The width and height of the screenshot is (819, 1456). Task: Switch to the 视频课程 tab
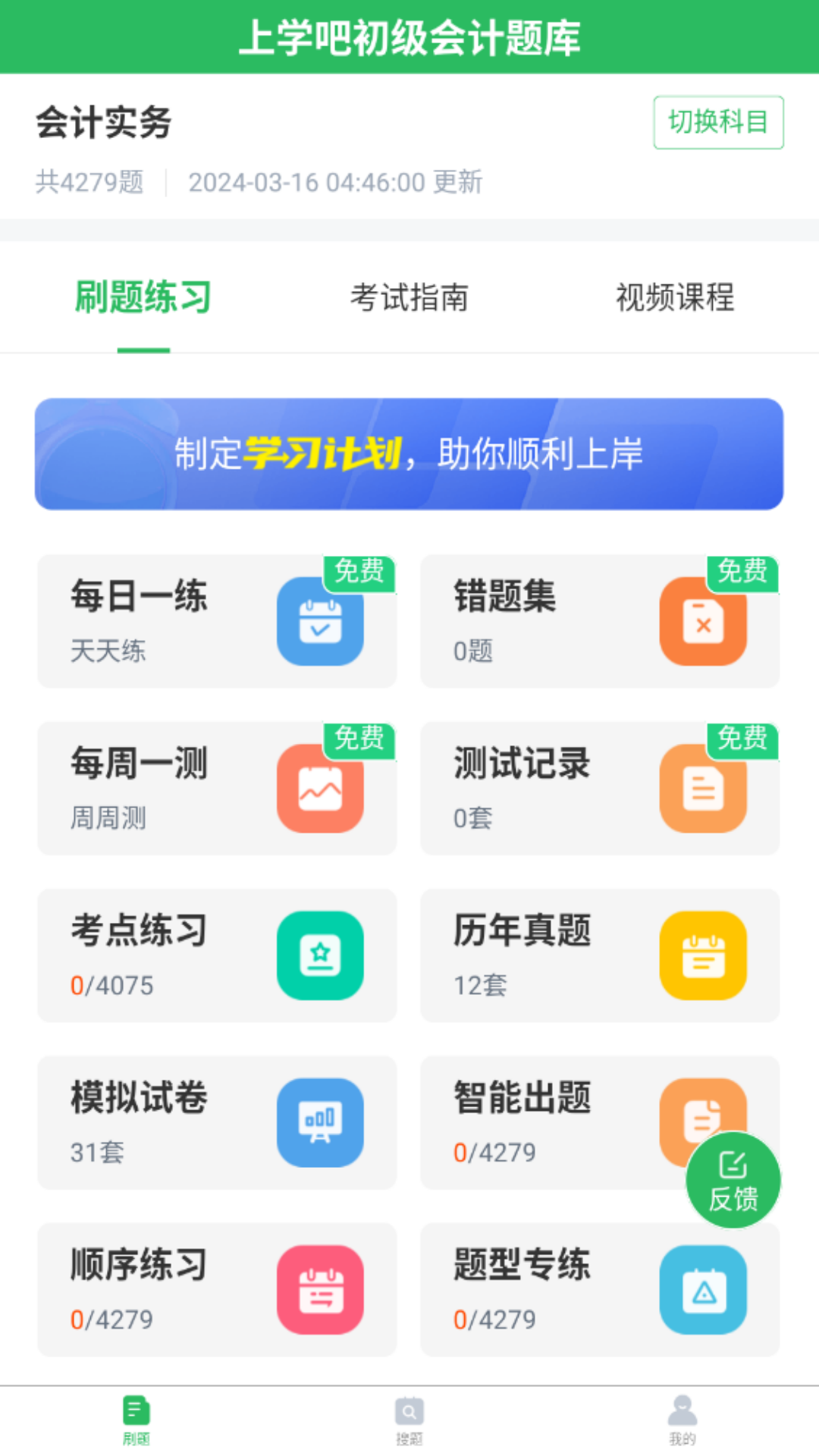[675, 298]
